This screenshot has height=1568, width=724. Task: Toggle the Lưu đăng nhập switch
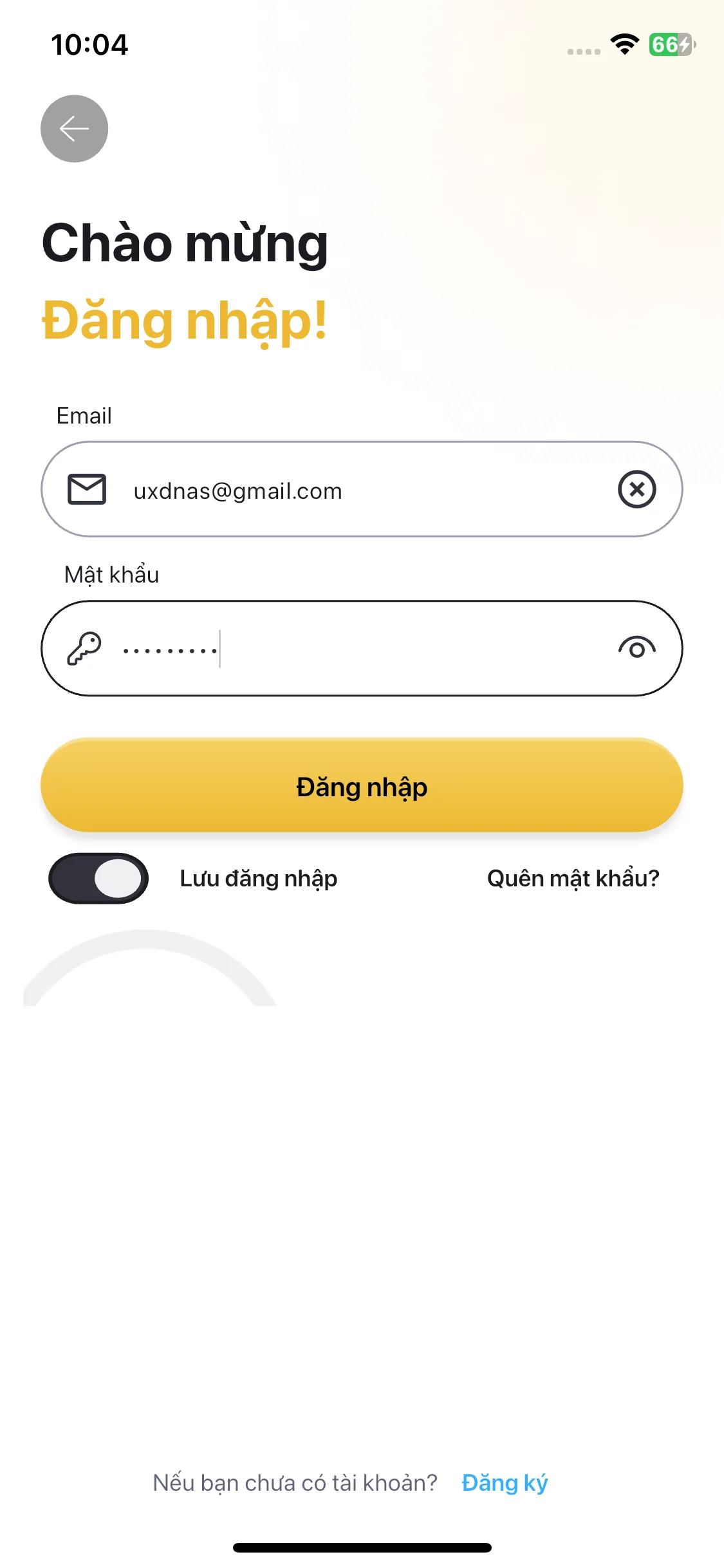pyautogui.click(x=98, y=879)
